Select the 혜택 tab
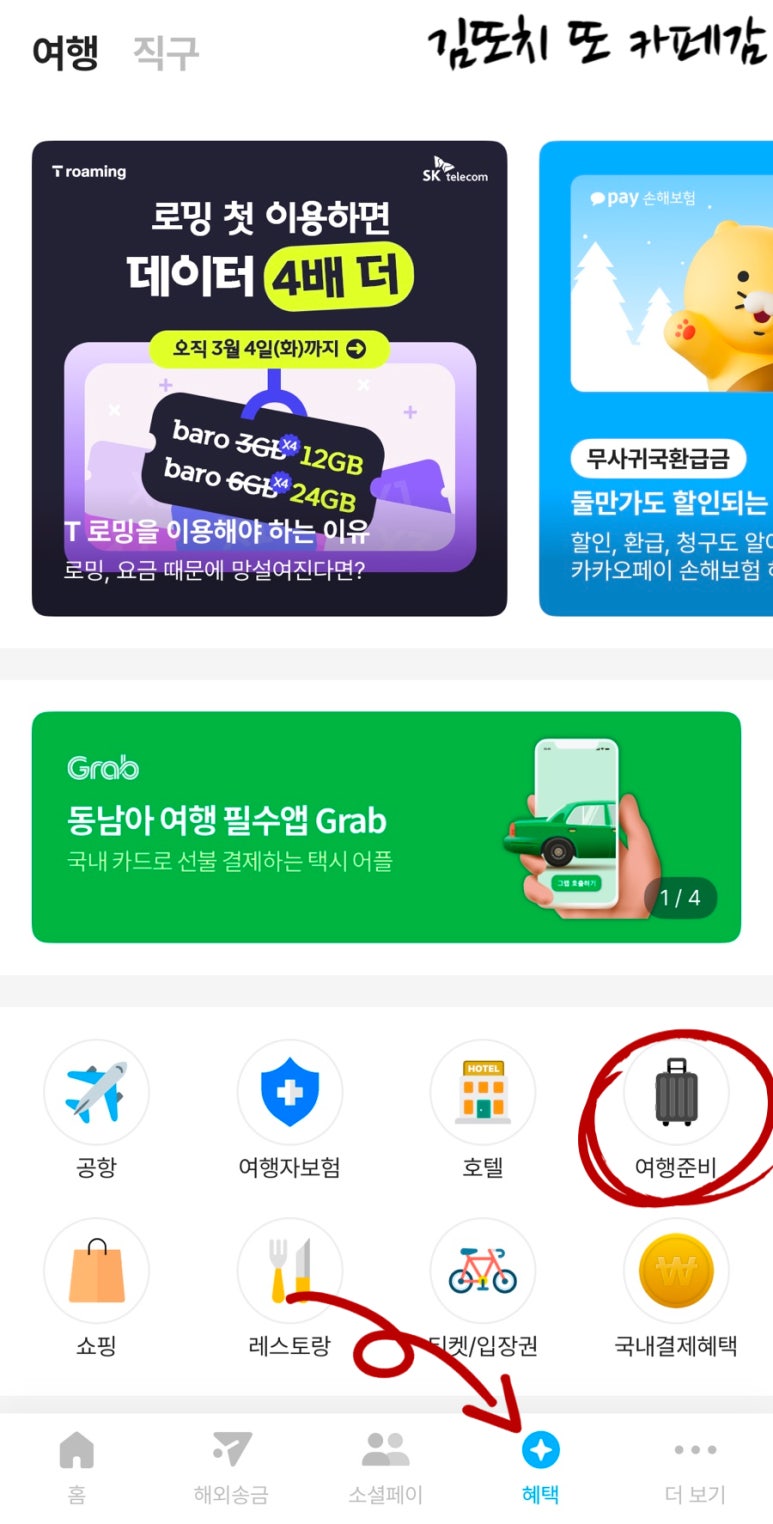The height and width of the screenshot is (1524, 773). click(x=540, y=1466)
